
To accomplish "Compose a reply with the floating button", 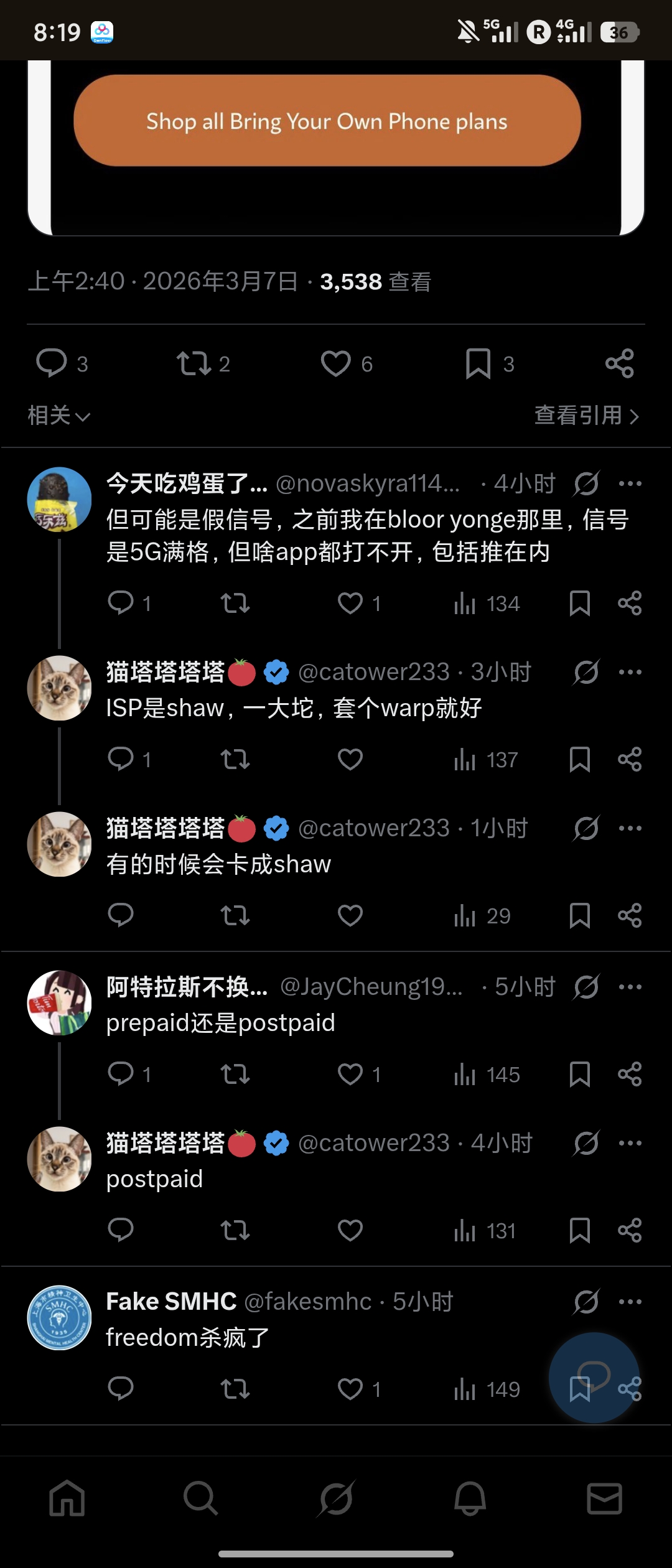I will click(594, 1376).
